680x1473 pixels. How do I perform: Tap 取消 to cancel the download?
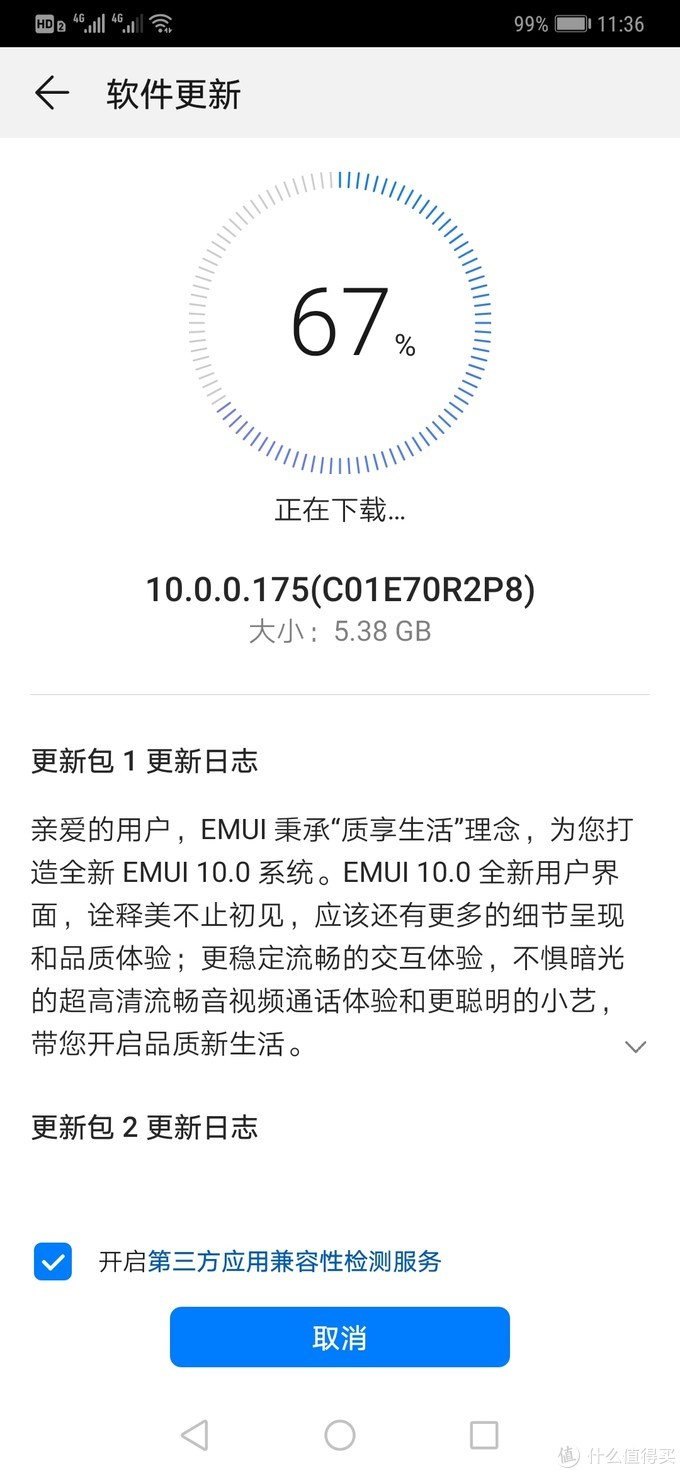point(340,1337)
